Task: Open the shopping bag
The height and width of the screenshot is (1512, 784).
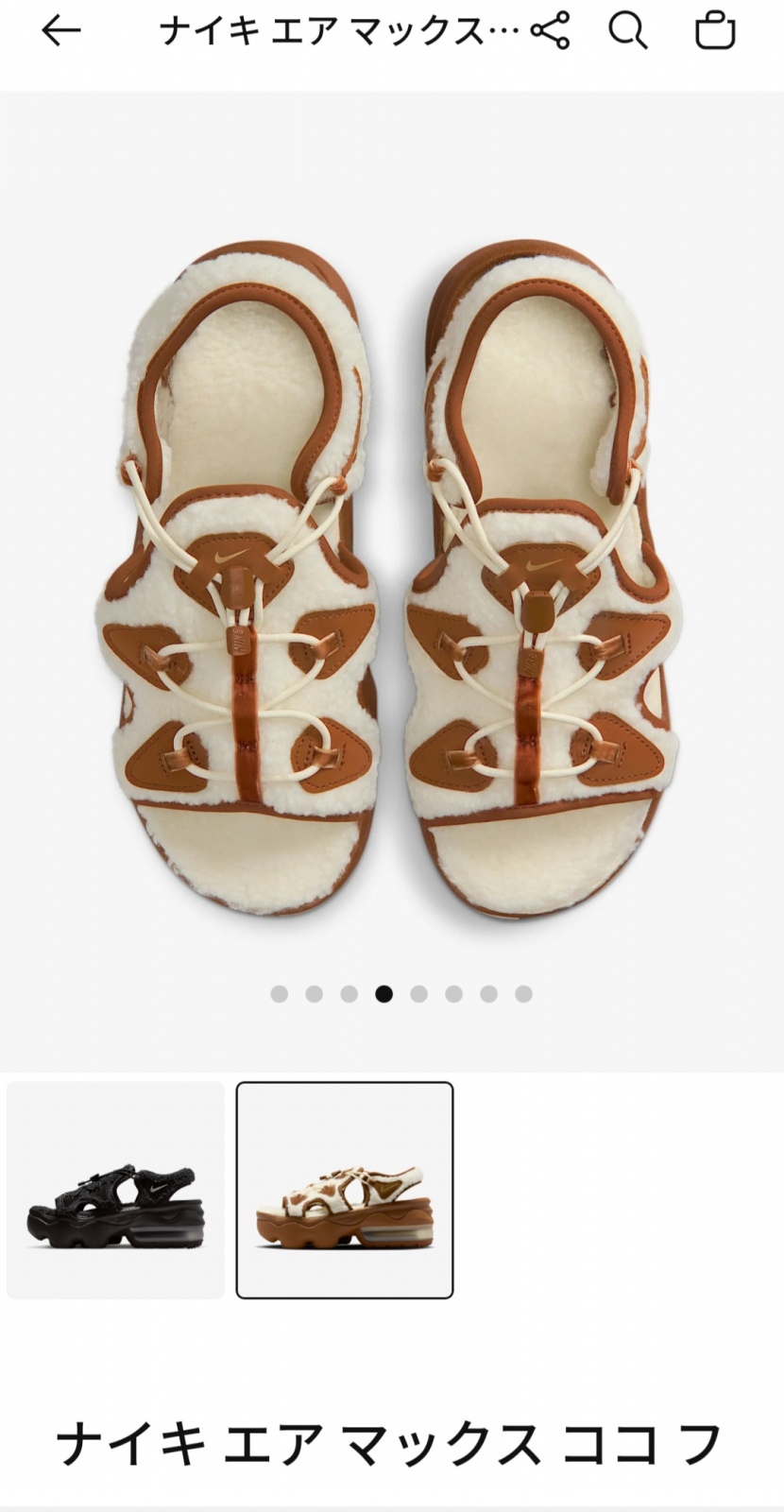Action: (x=715, y=31)
